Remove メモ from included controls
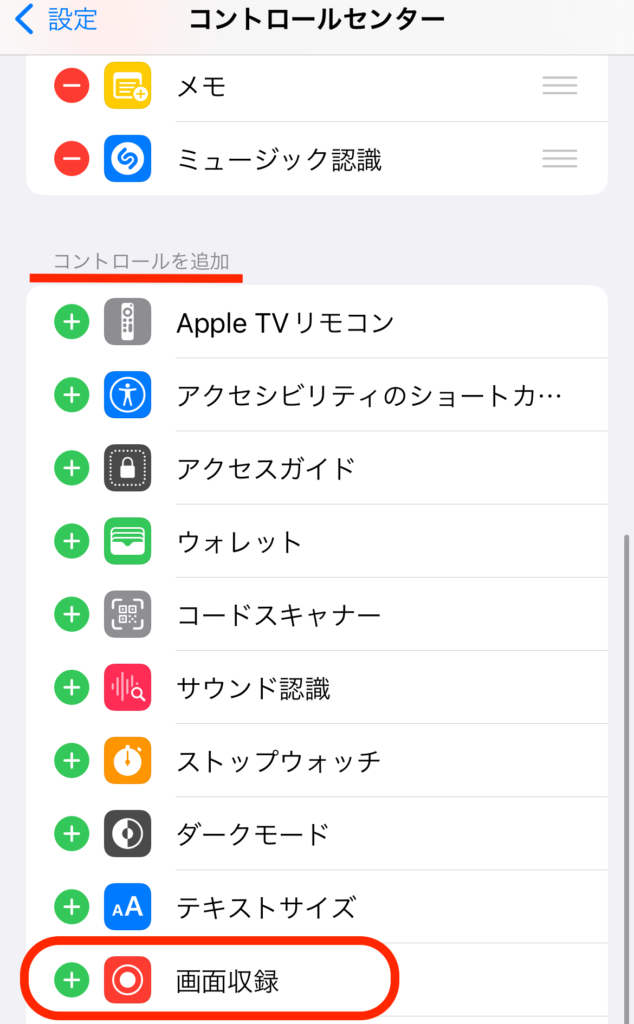 pyautogui.click(x=72, y=86)
